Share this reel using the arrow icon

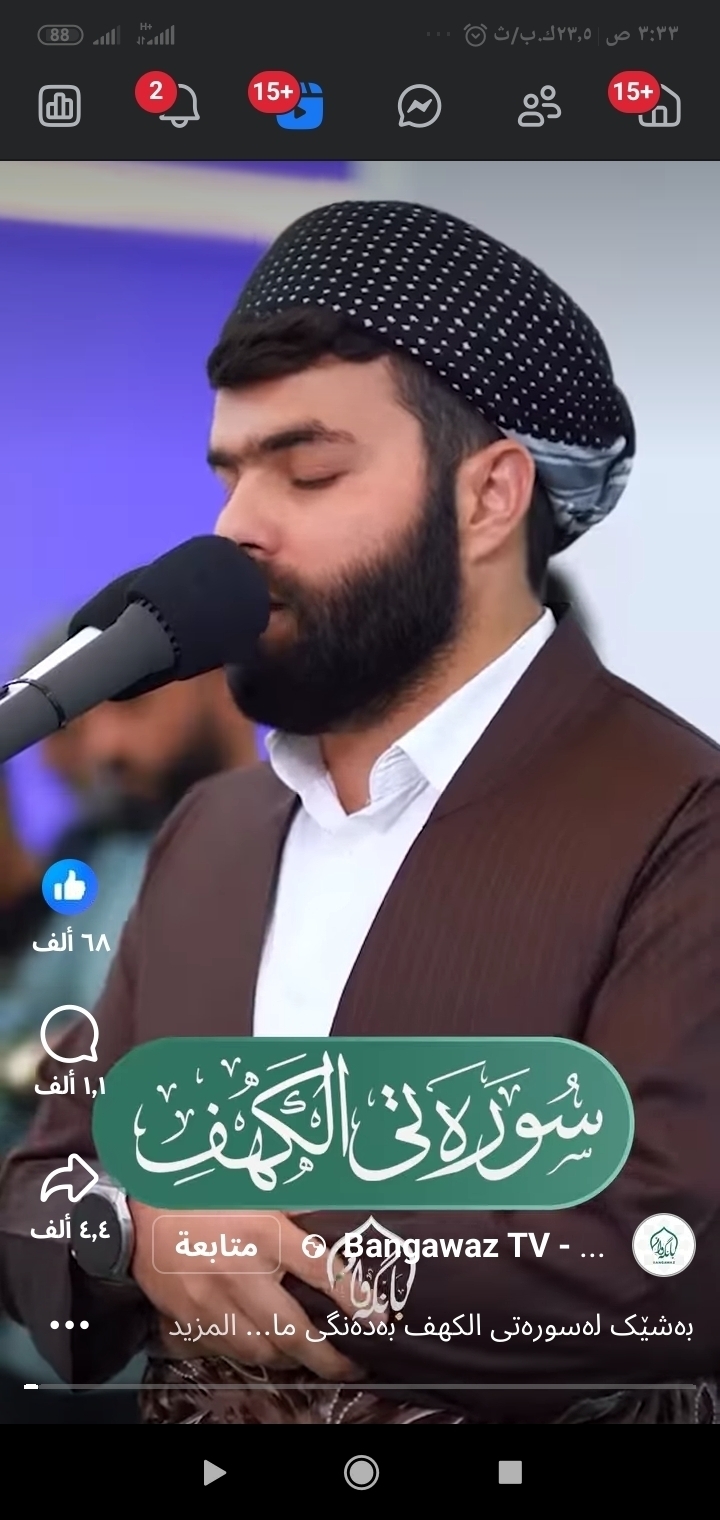tap(69, 1180)
